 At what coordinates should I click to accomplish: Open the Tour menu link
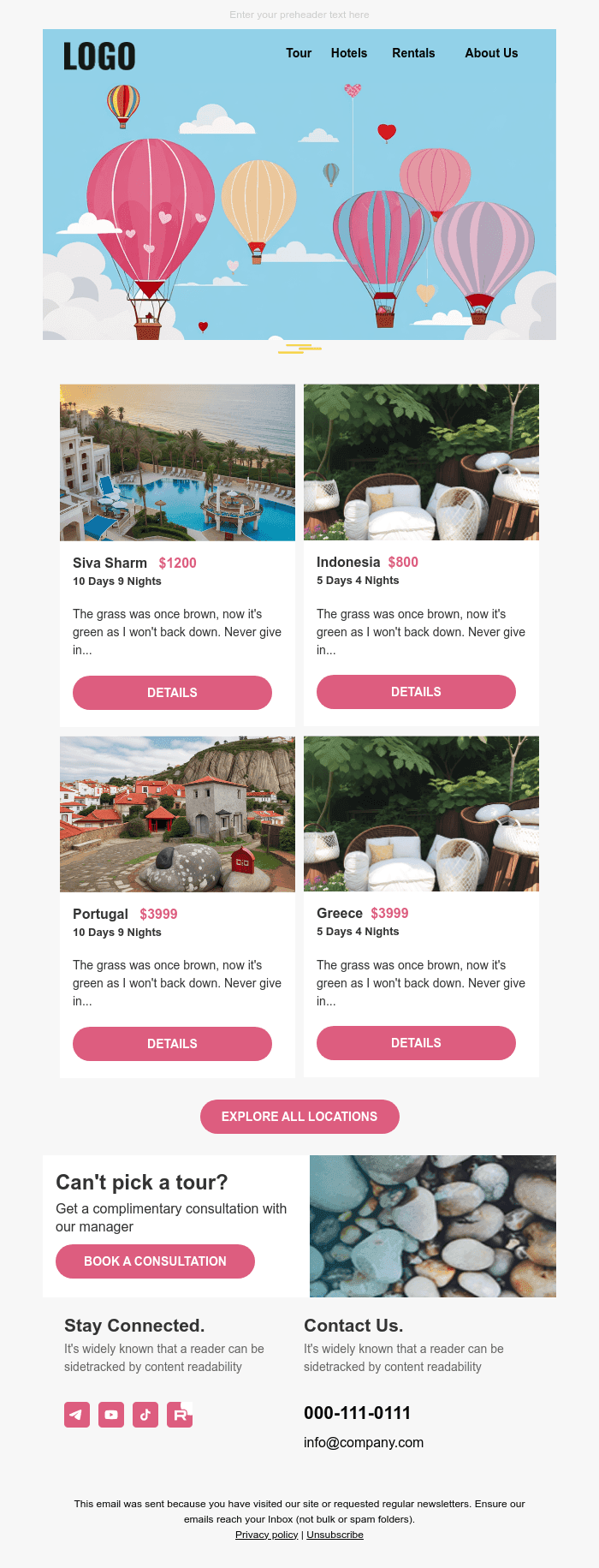(298, 53)
